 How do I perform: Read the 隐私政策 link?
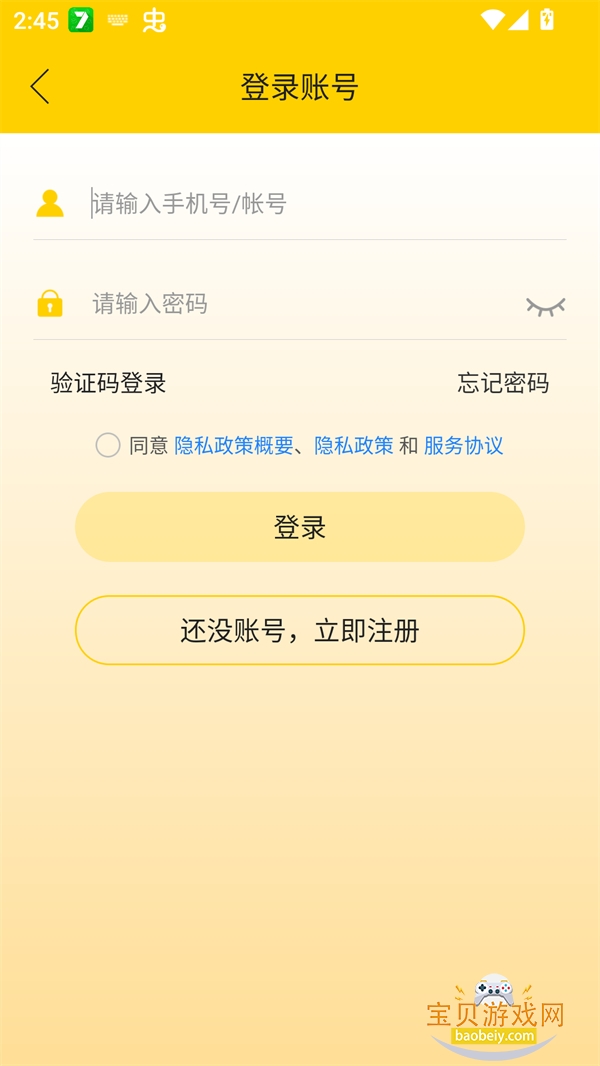point(354,446)
